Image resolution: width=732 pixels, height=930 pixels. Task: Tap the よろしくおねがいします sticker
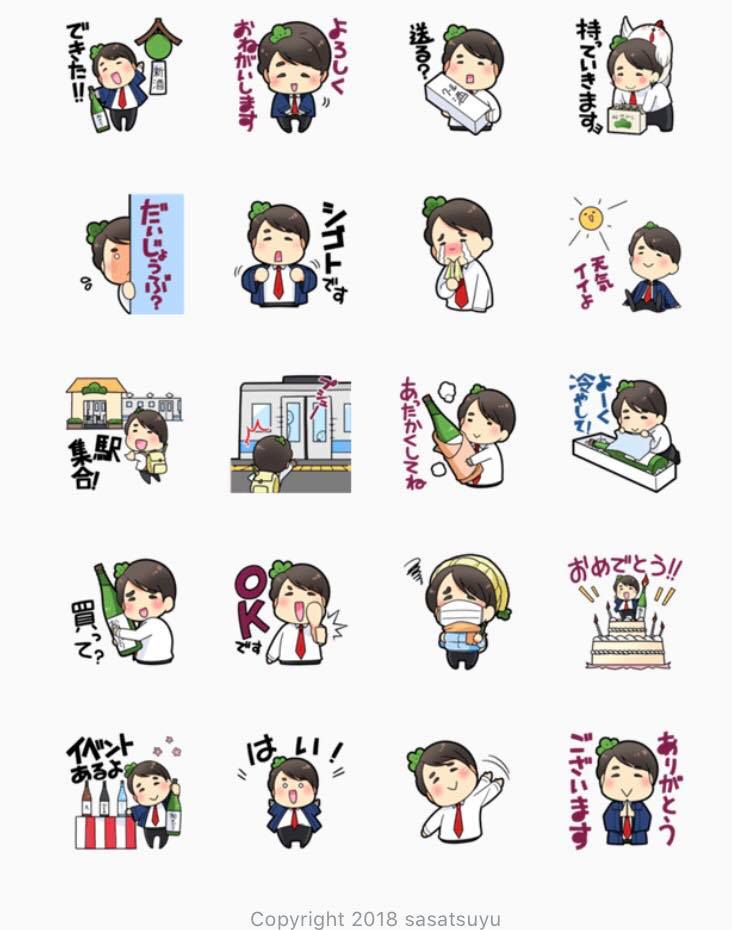coord(289,76)
